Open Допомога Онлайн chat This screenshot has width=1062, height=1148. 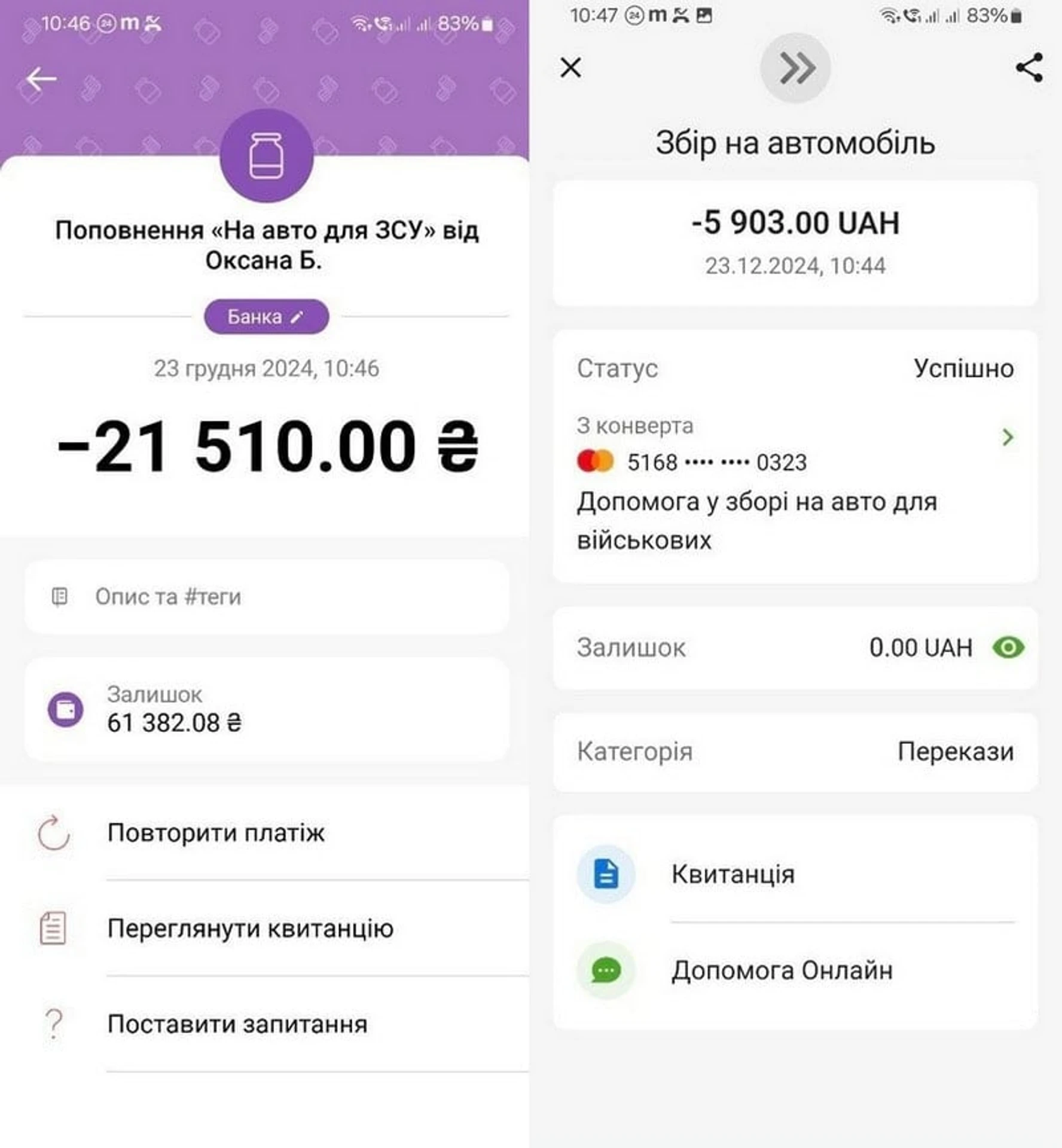click(781, 970)
